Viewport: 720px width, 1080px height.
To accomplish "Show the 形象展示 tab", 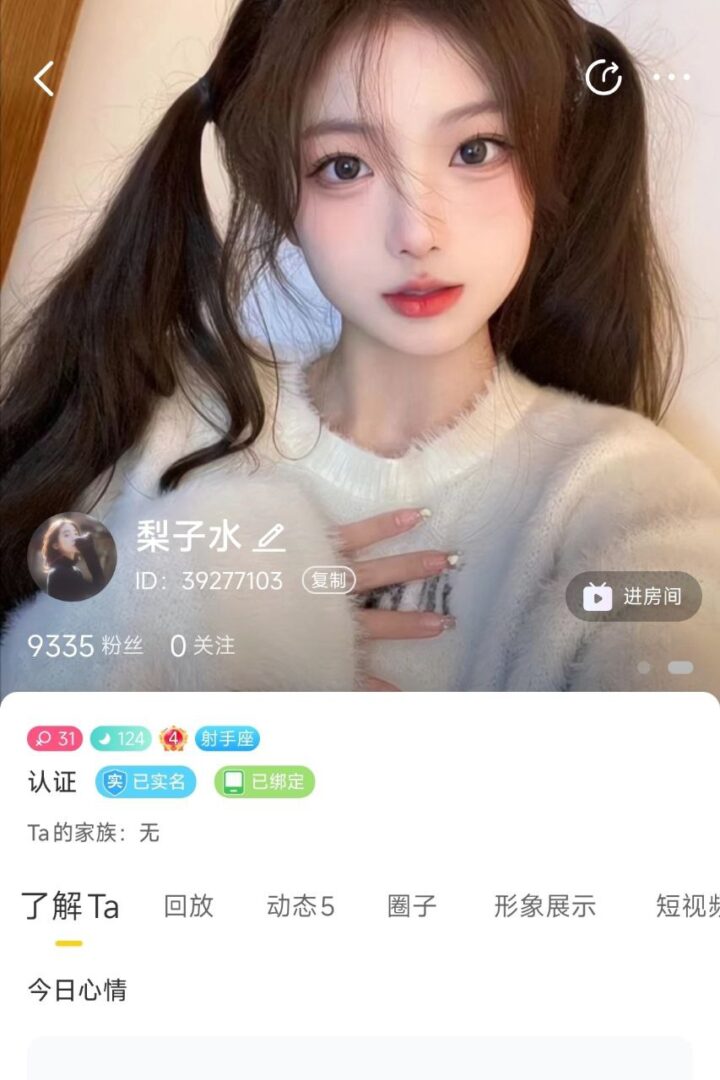I will pyautogui.click(x=545, y=906).
